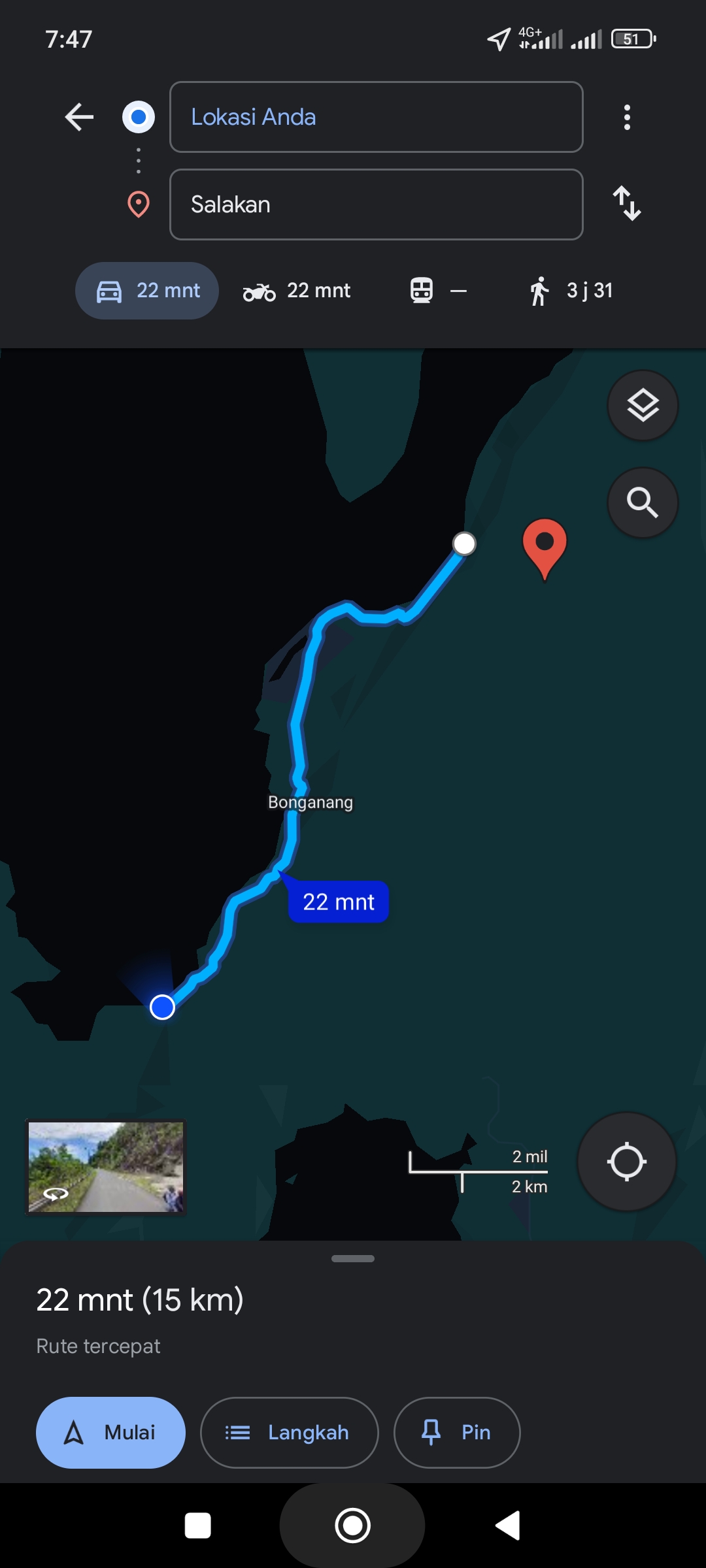Screen dimensions: 706x1568
Task: Open the Street View thumbnail
Action: click(x=106, y=1167)
